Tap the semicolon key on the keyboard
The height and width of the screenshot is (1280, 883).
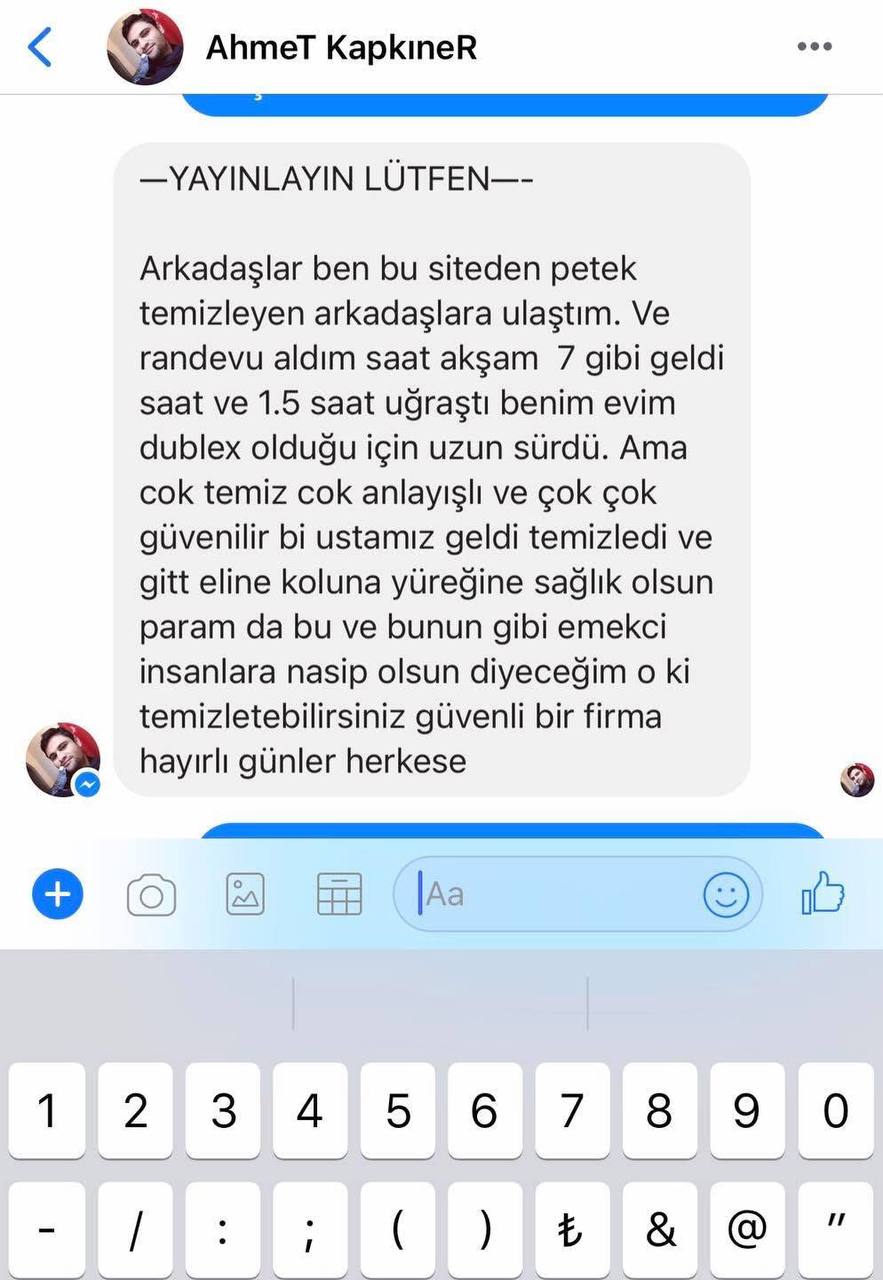pyautogui.click(x=310, y=1228)
